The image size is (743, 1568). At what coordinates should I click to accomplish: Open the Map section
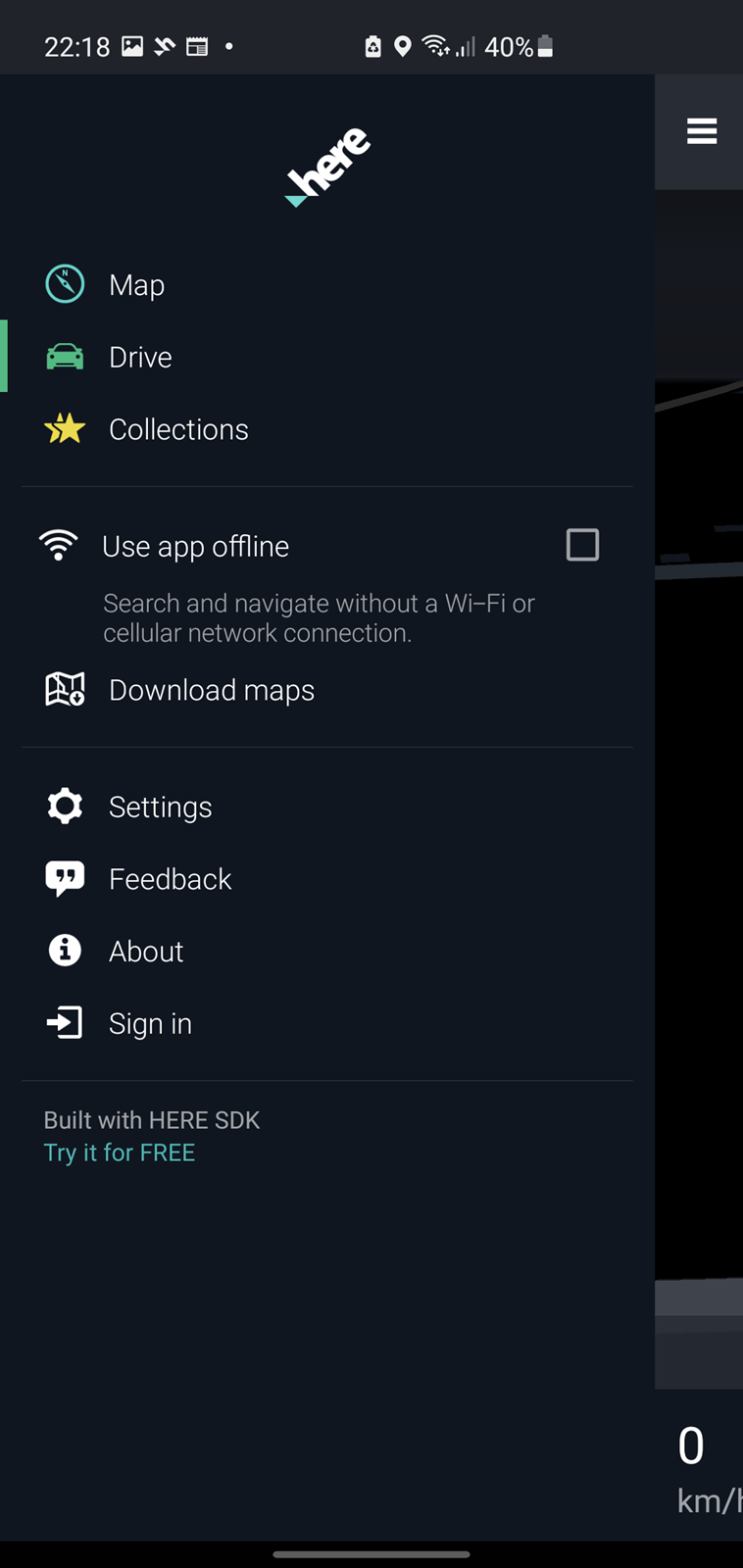click(x=327, y=285)
